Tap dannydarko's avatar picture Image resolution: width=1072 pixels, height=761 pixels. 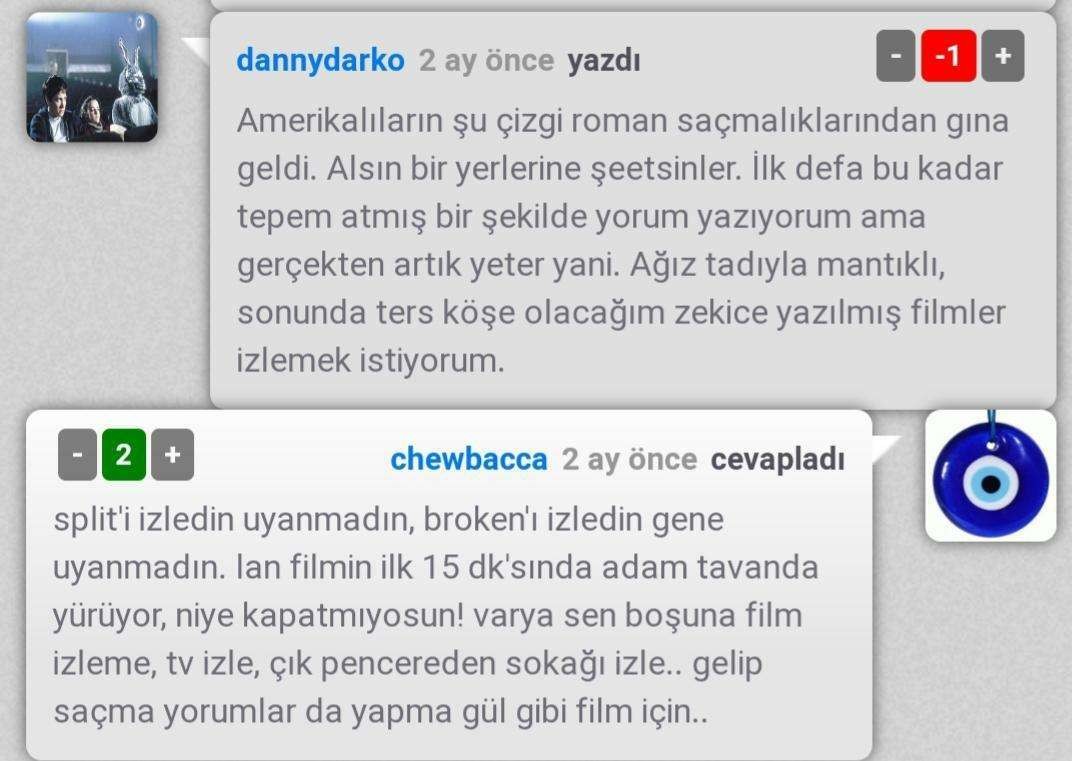[92, 77]
